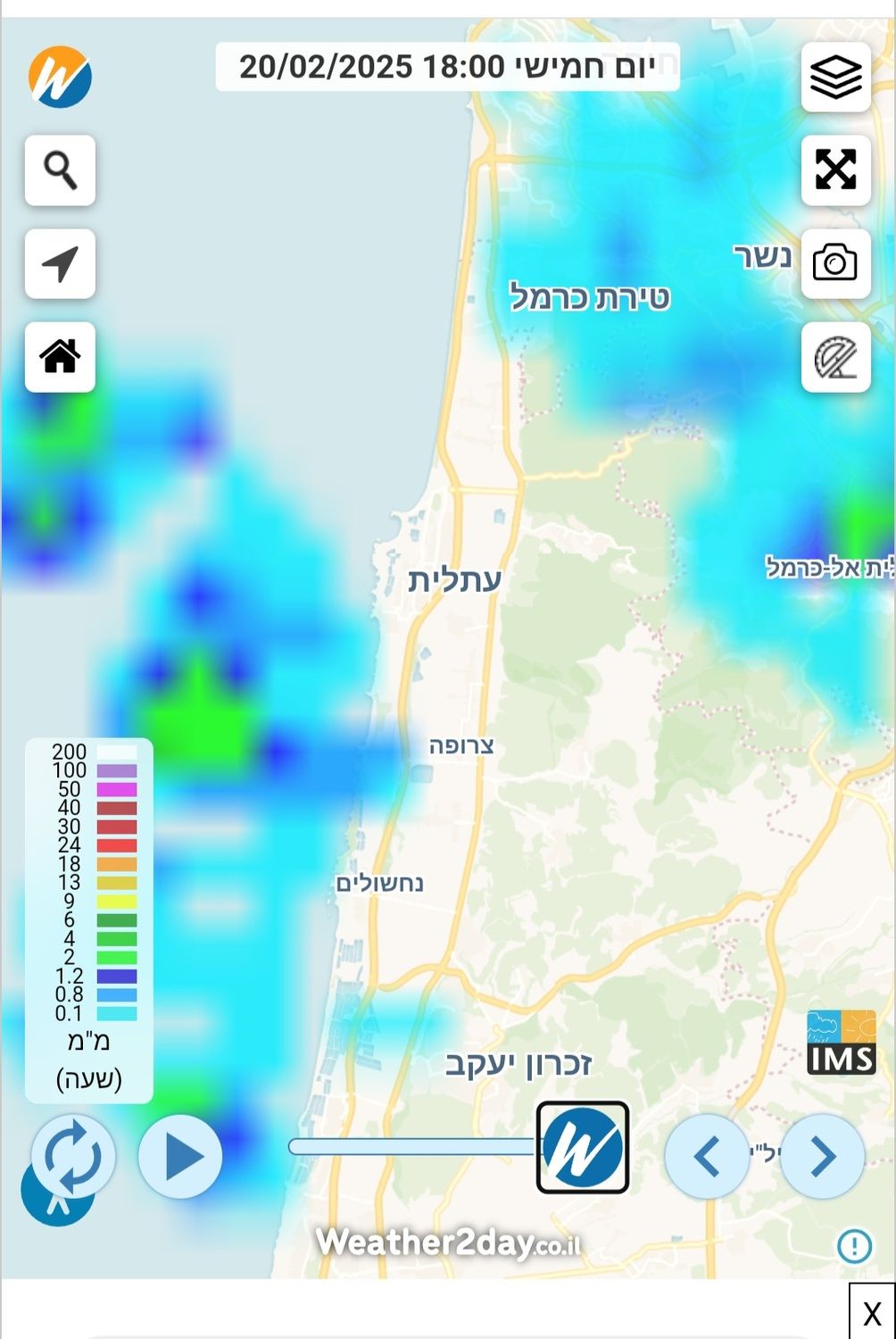Advance to next time frame
The width and height of the screenshot is (896, 1339).
tap(822, 1156)
